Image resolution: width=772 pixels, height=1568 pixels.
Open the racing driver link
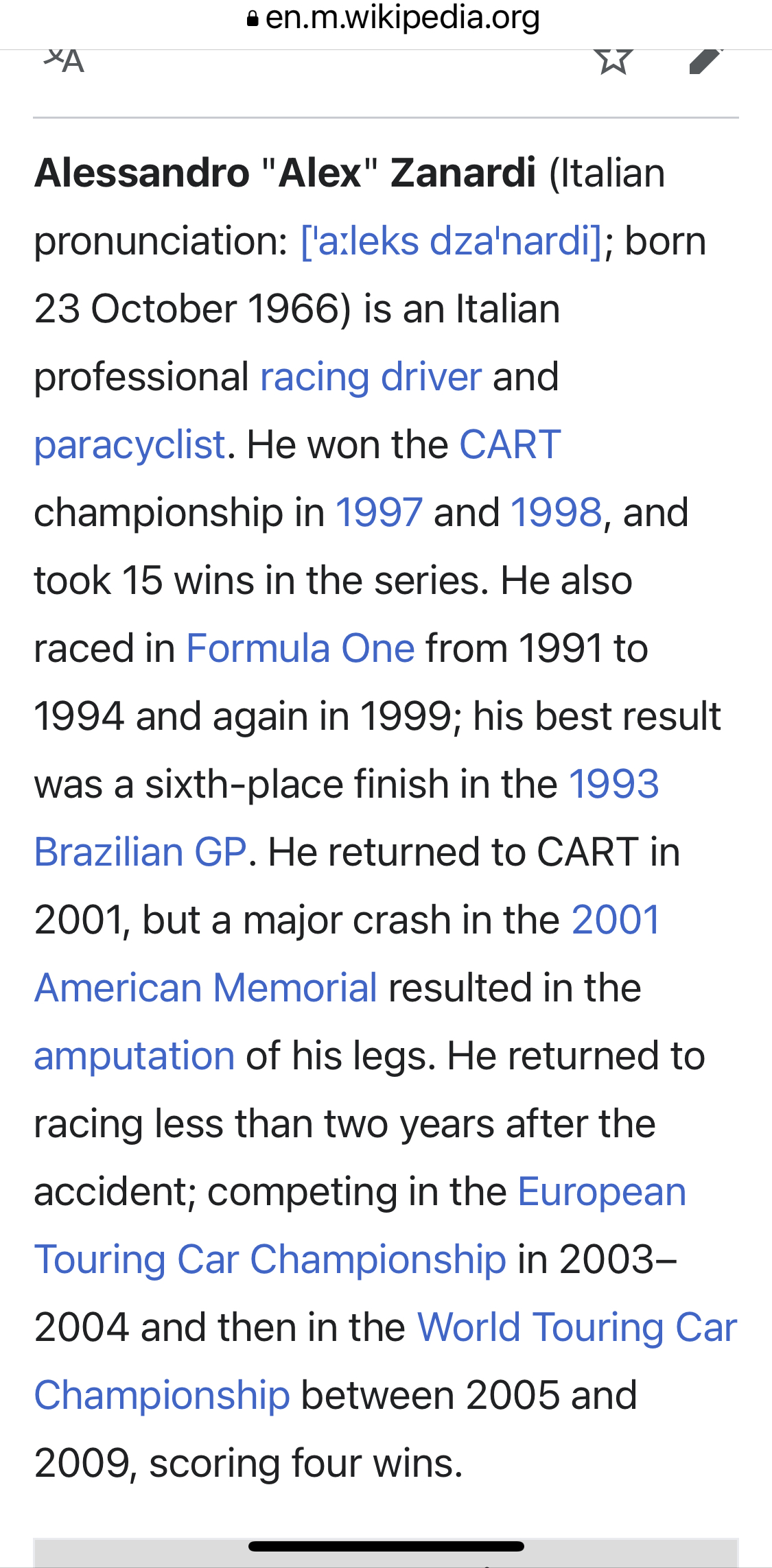[x=371, y=377]
